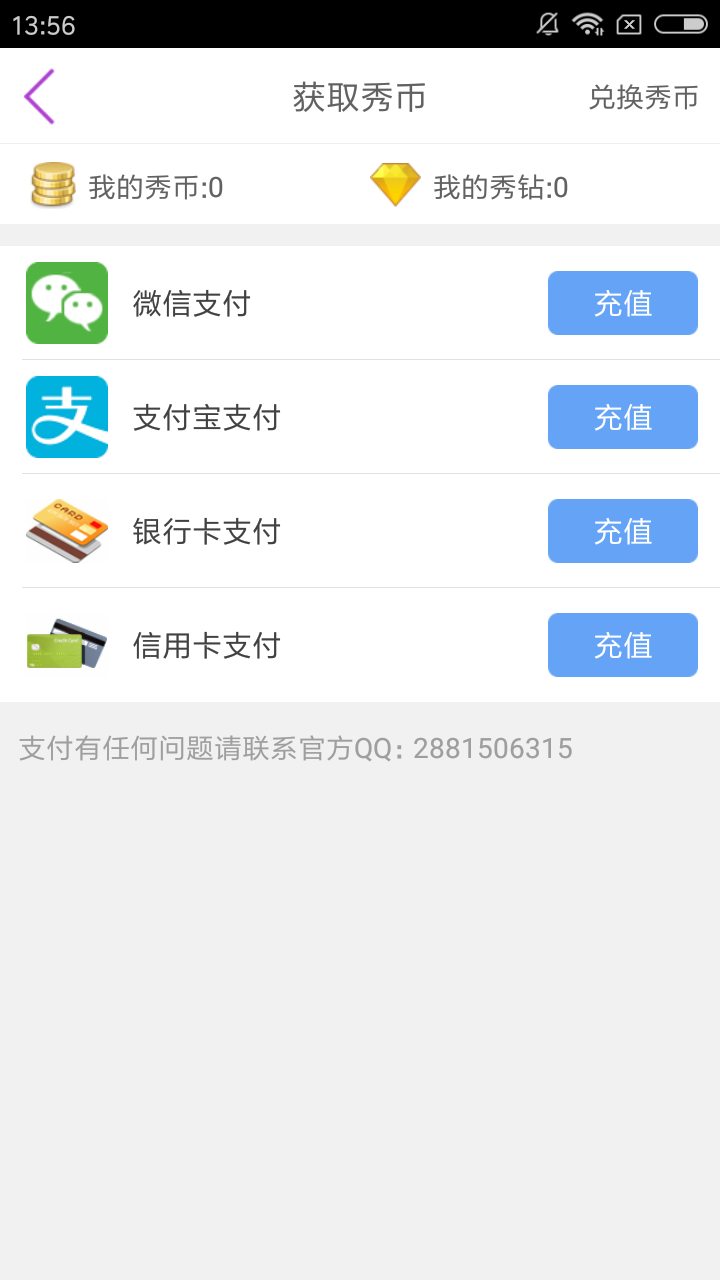Tap 充值 for 微信支付

[x=622, y=303]
